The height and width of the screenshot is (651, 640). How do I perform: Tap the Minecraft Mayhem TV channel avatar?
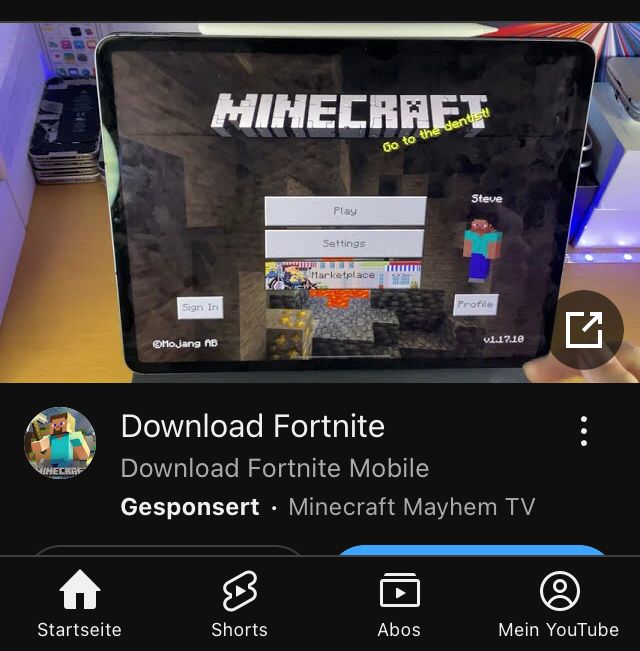click(x=60, y=443)
